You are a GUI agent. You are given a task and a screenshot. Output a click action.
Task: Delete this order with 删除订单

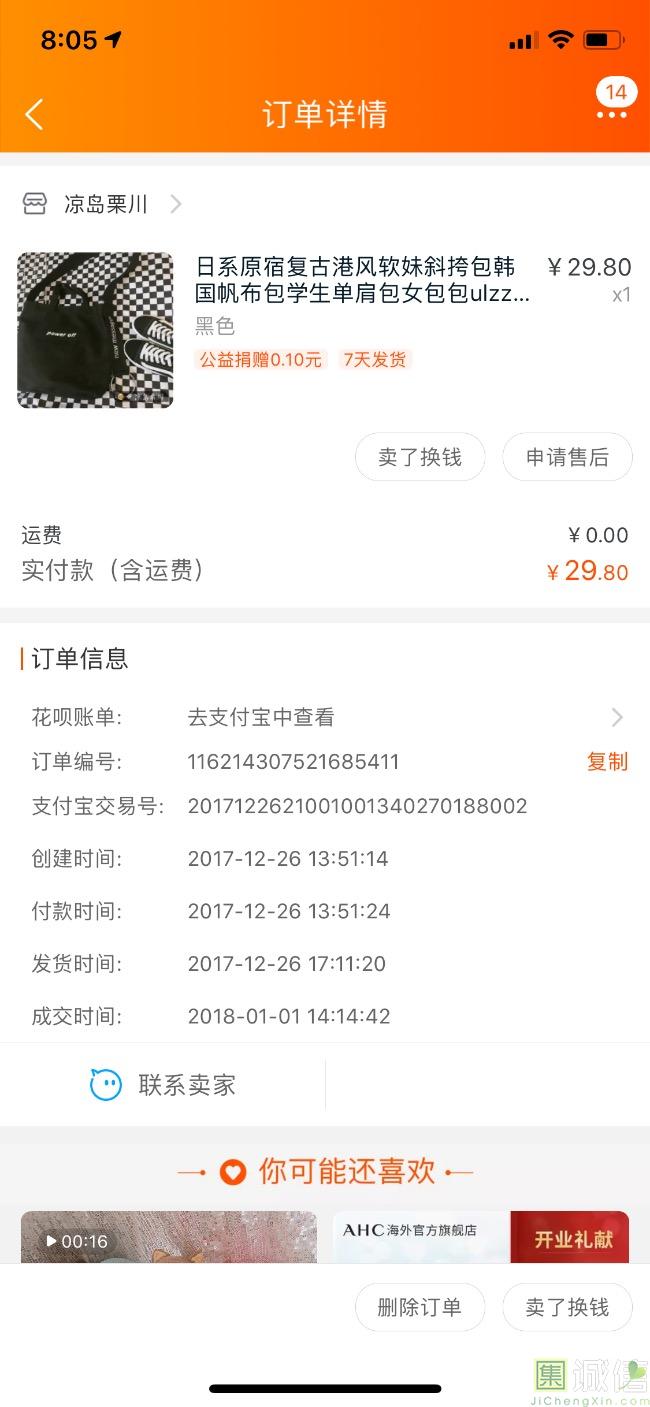420,1307
